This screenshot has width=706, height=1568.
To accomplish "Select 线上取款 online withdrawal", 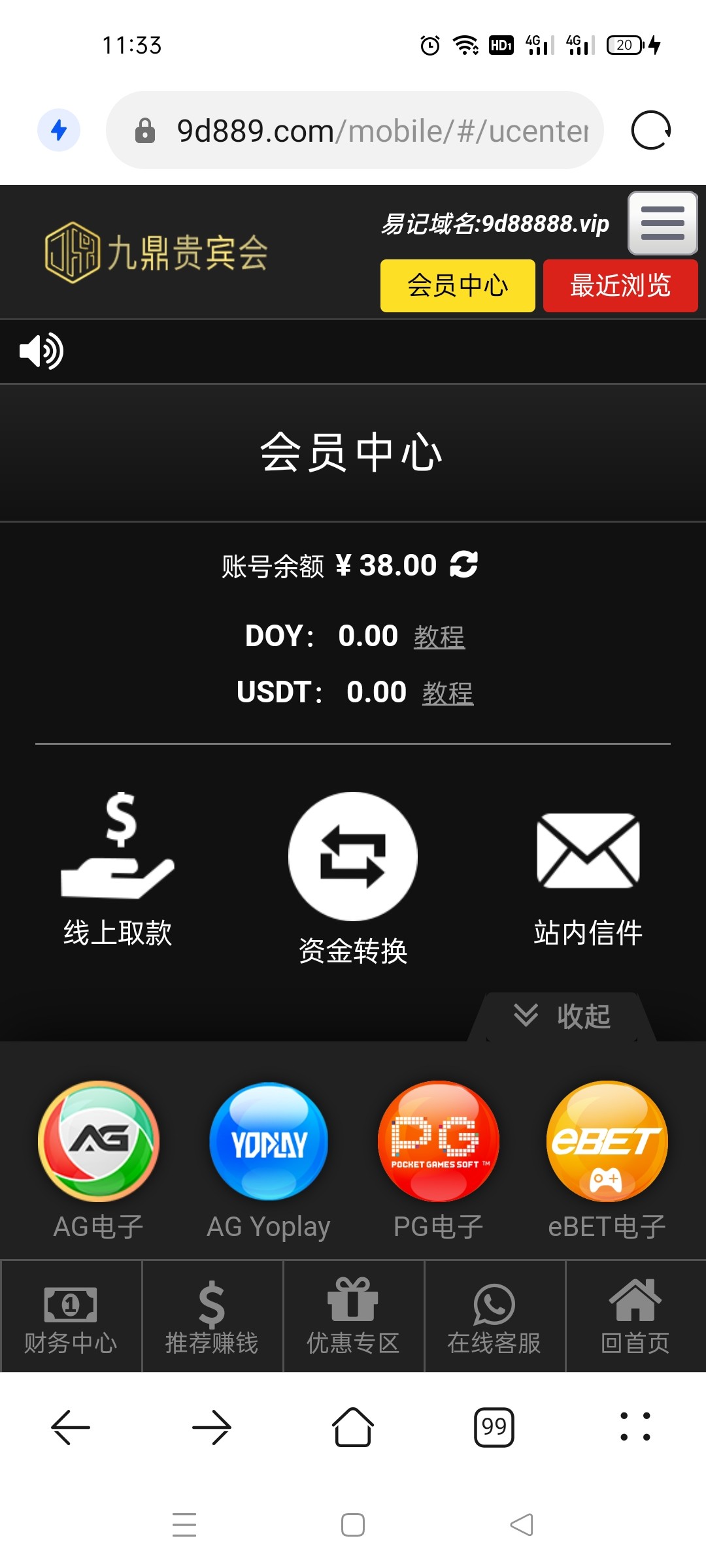I will [x=118, y=869].
